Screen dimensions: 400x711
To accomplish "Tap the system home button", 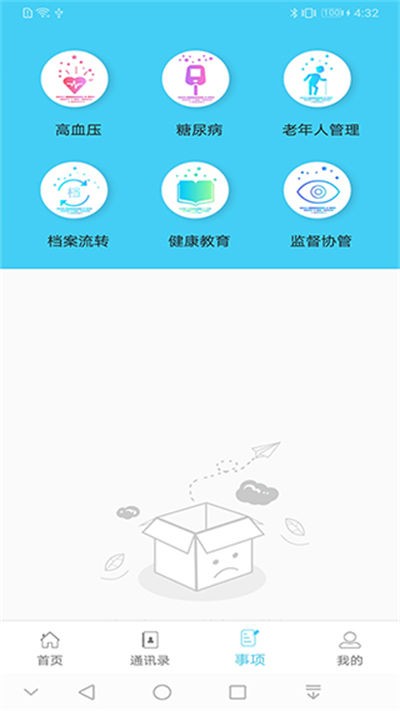I will coord(162,692).
